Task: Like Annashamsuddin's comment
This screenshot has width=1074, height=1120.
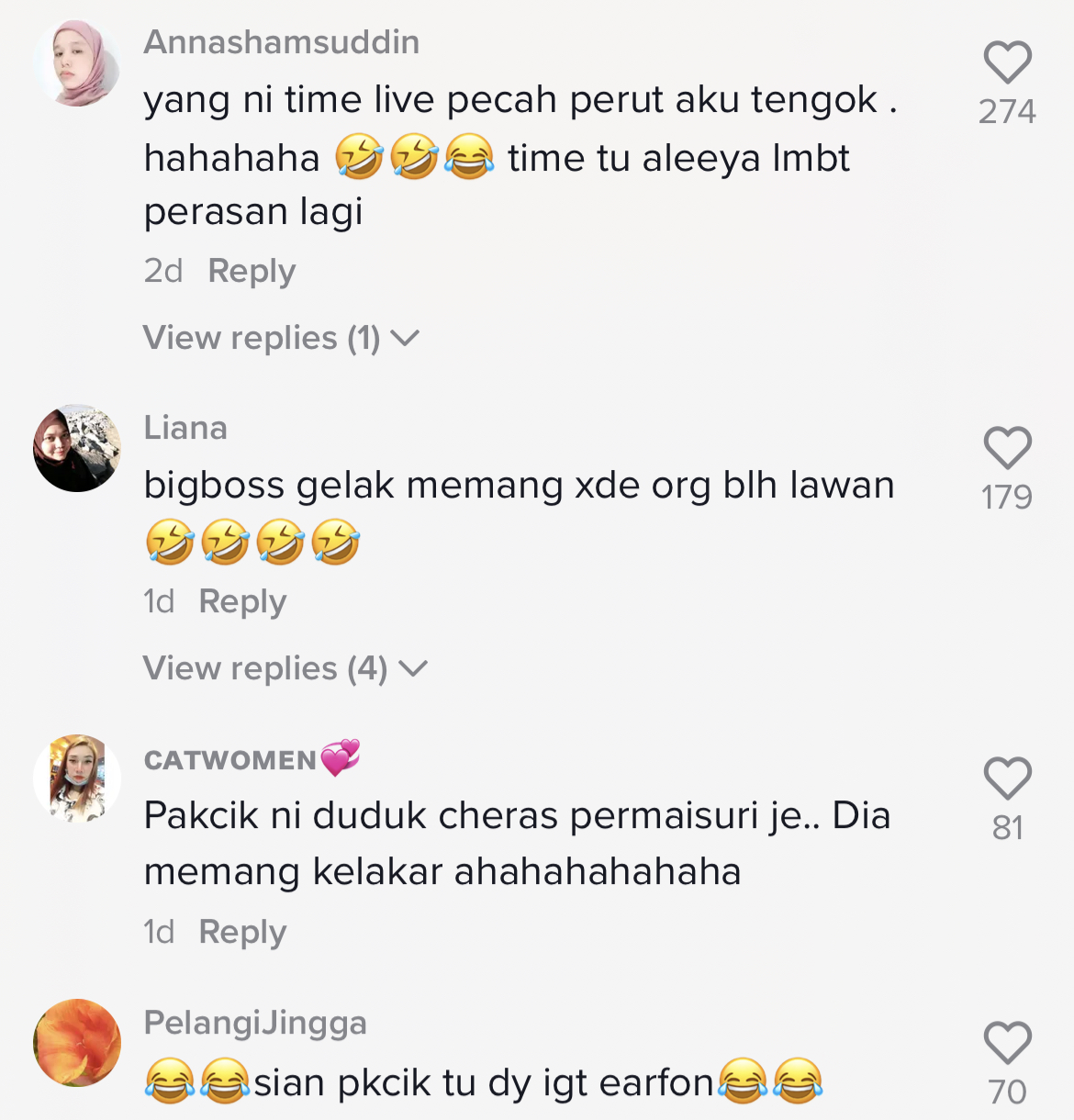Action: click(x=1007, y=63)
